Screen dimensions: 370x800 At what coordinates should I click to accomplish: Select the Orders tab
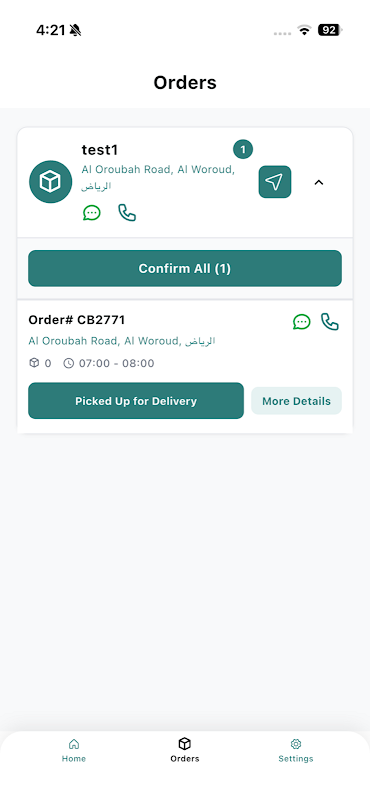point(185,751)
